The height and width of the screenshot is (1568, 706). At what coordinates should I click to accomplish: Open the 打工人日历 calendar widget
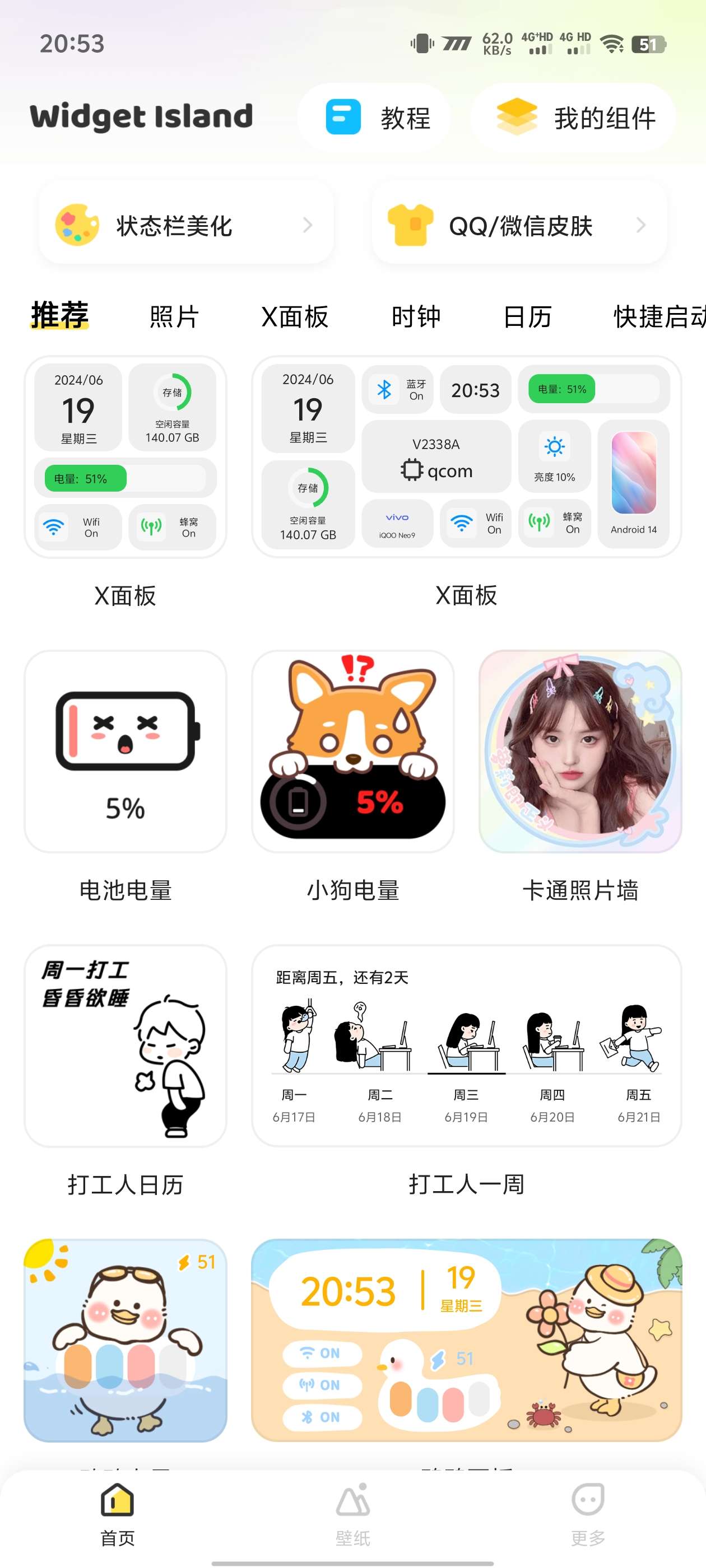pos(126,1046)
